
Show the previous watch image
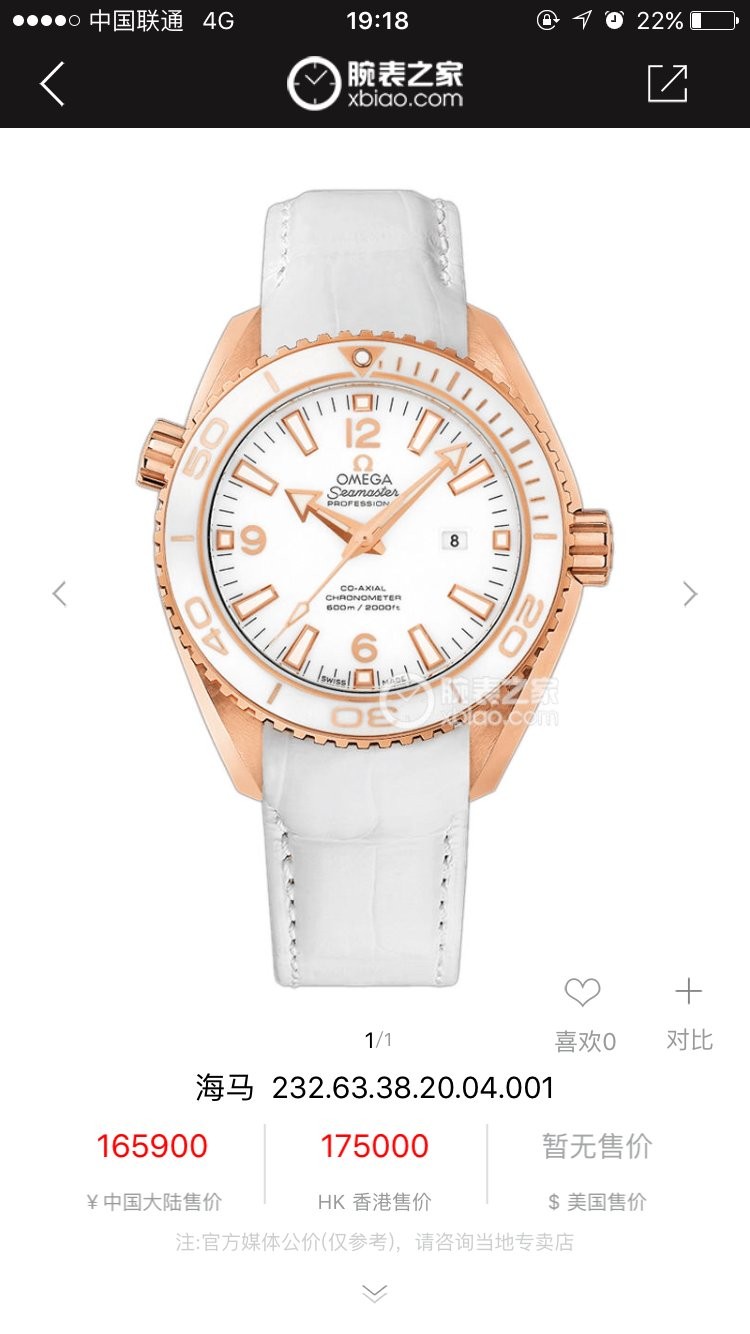[x=60, y=594]
